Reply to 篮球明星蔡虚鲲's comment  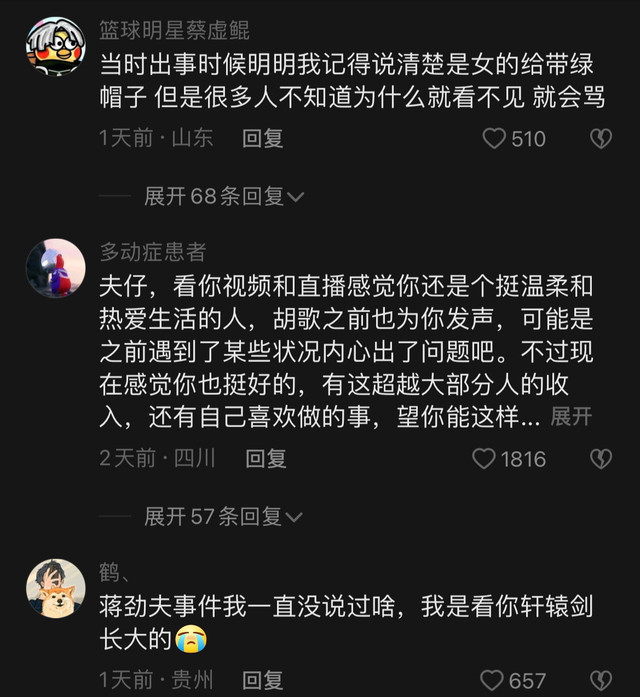(263, 139)
